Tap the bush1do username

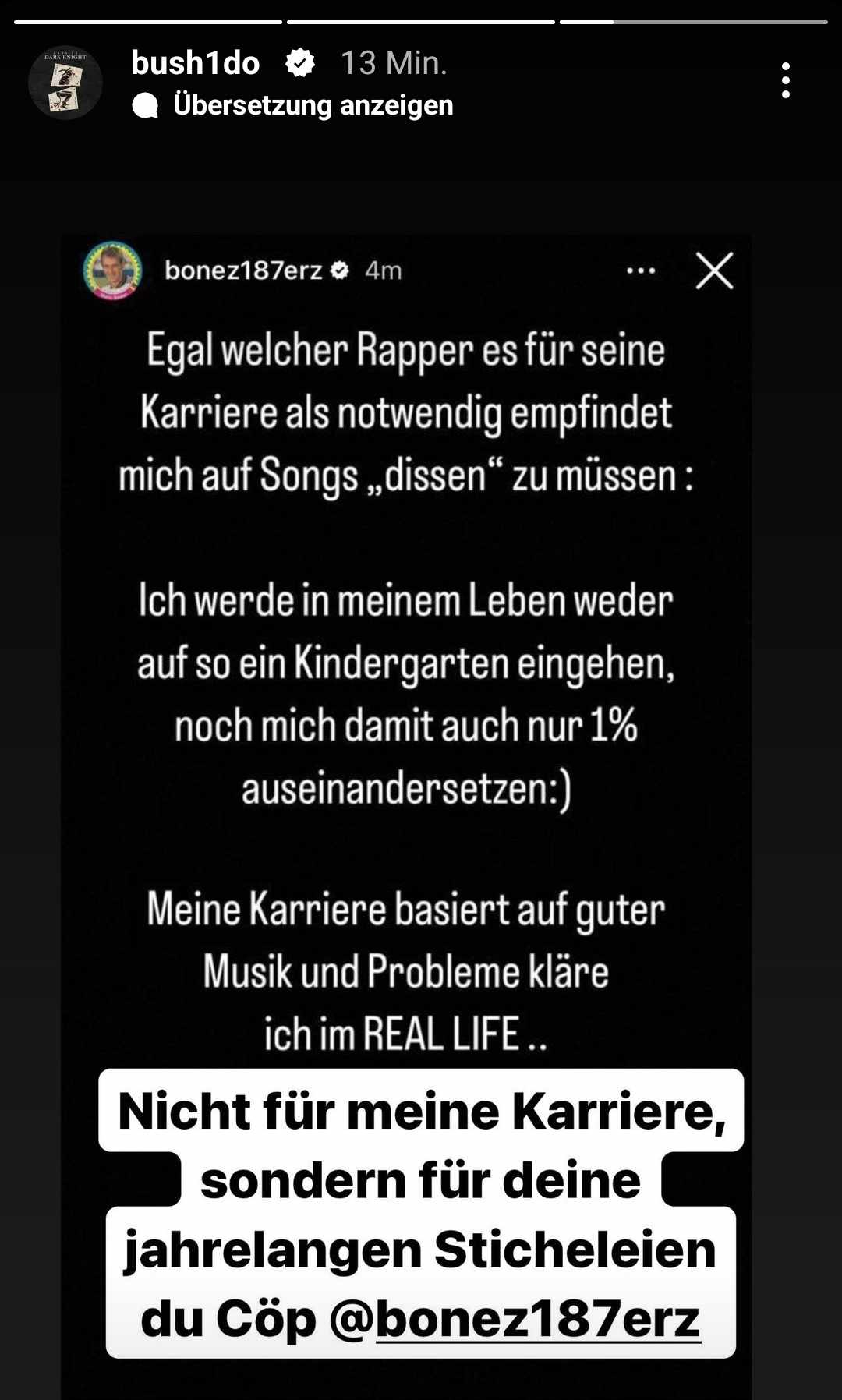pyautogui.click(x=195, y=63)
